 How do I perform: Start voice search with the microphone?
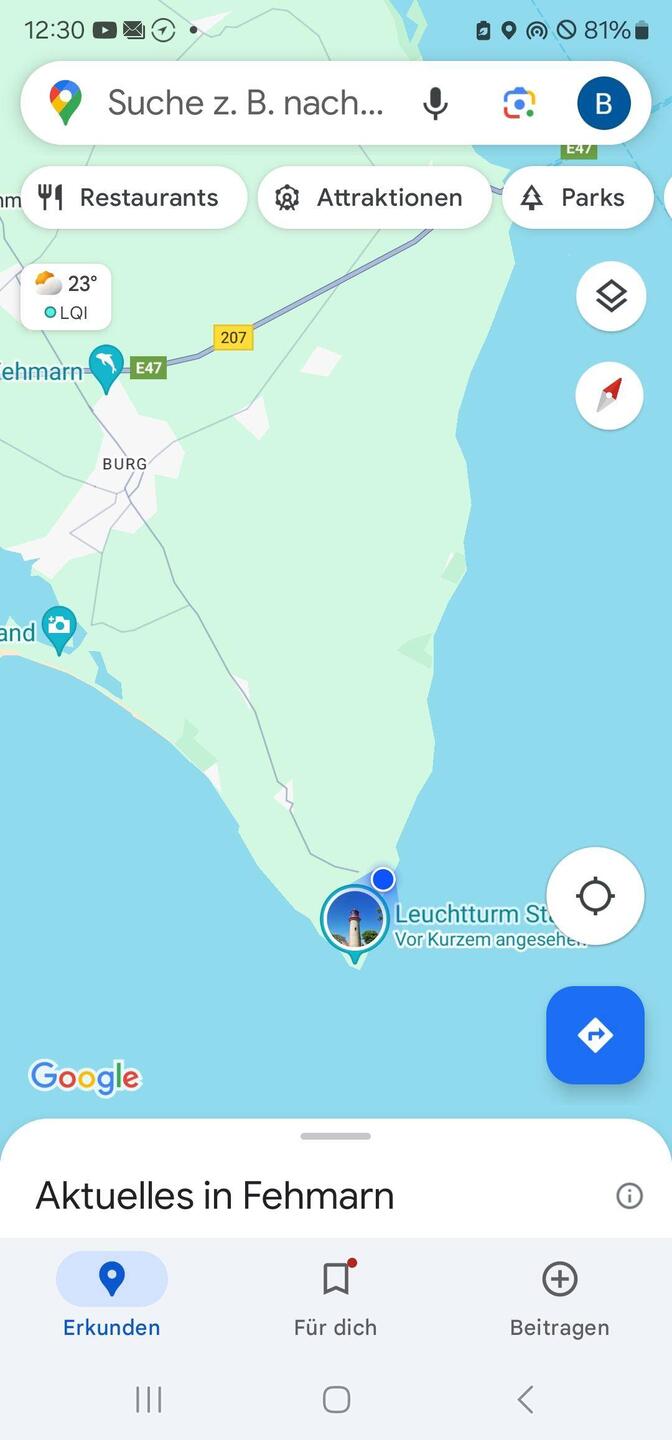[435, 103]
